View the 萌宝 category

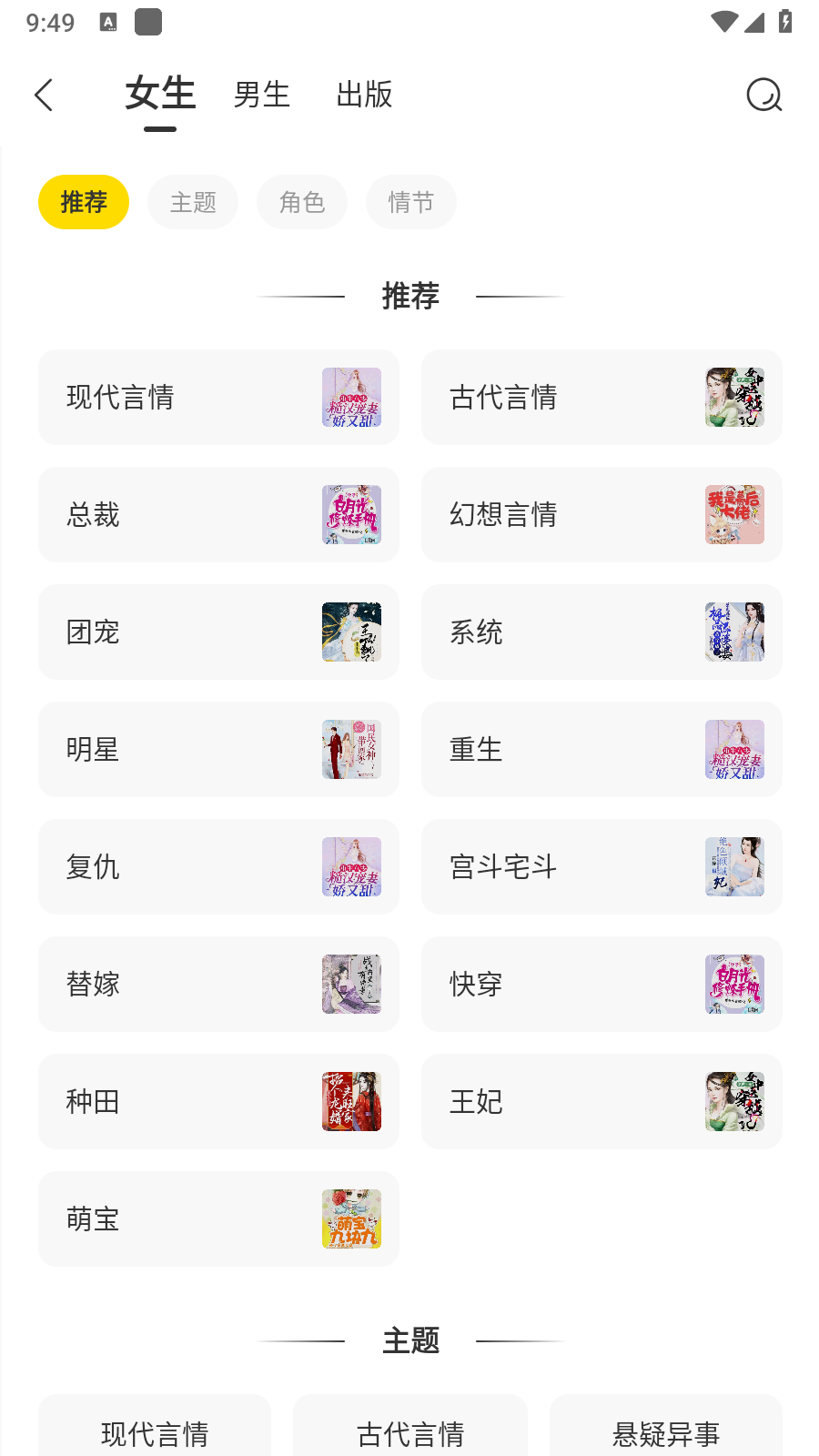(x=218, y=1219)
